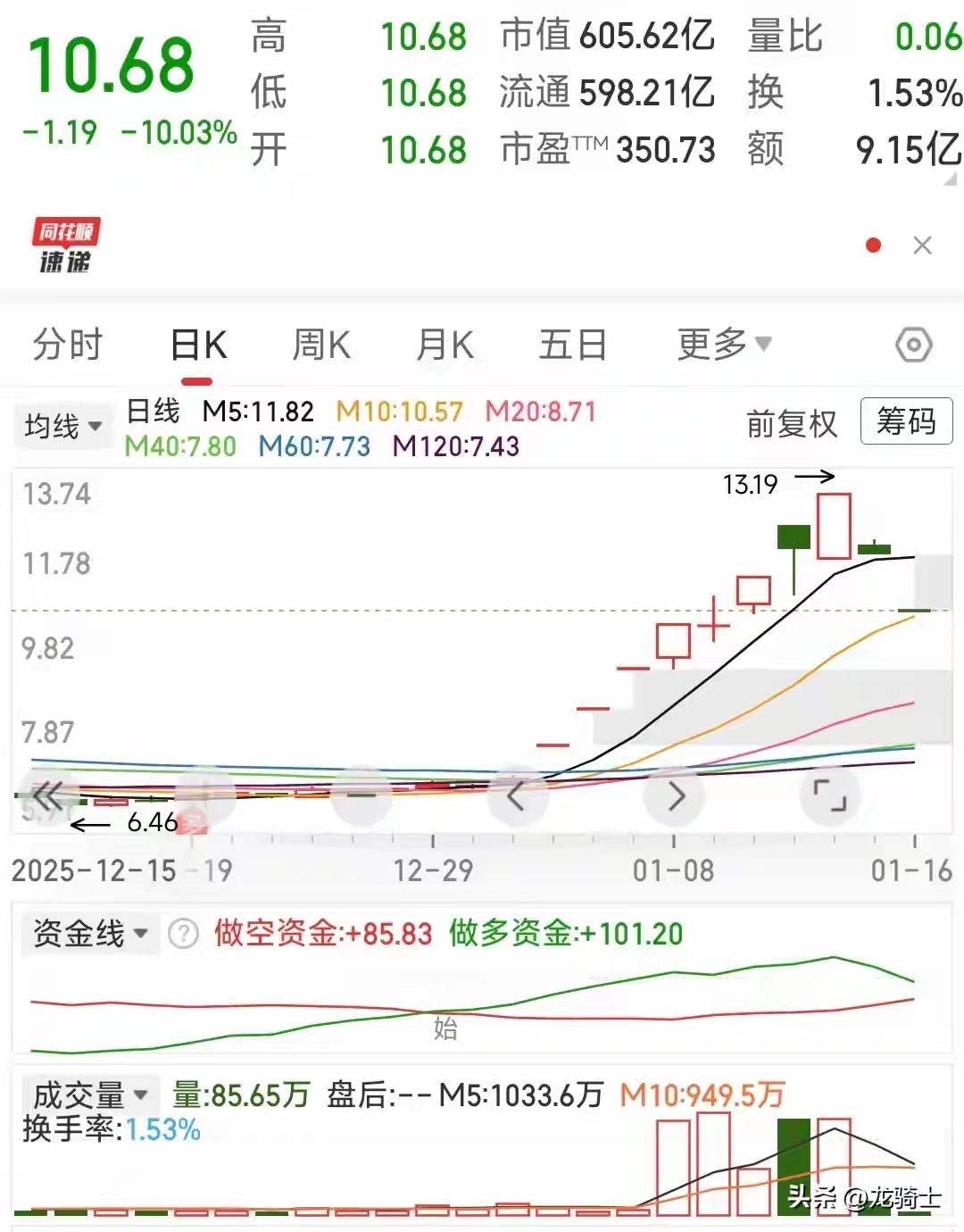This screenshot has width=964, height=1232.
Task: Open the chart settings gear icon
Action: (913, 345)
